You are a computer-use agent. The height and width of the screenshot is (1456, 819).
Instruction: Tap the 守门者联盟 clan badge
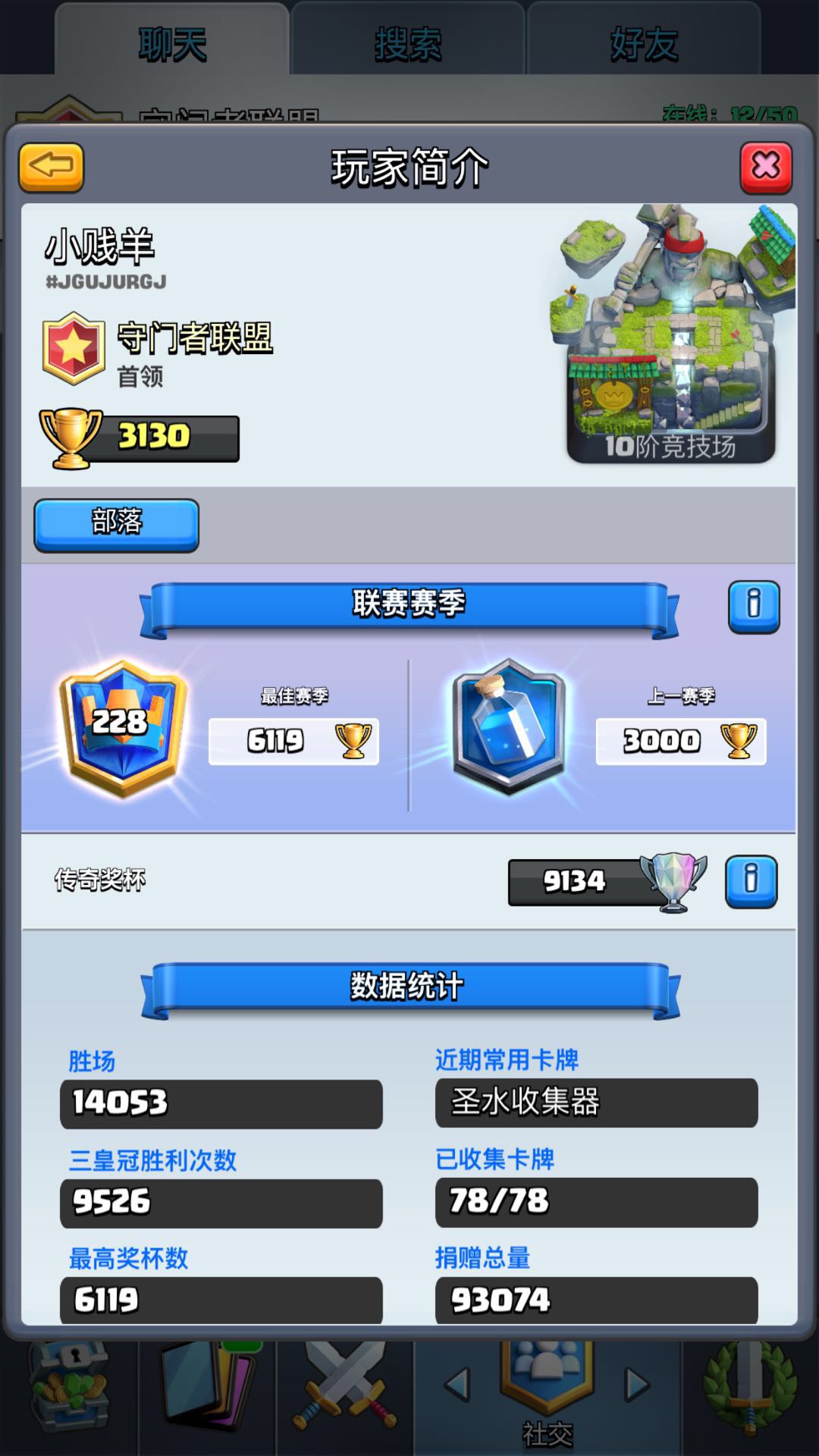click(74, 348)
